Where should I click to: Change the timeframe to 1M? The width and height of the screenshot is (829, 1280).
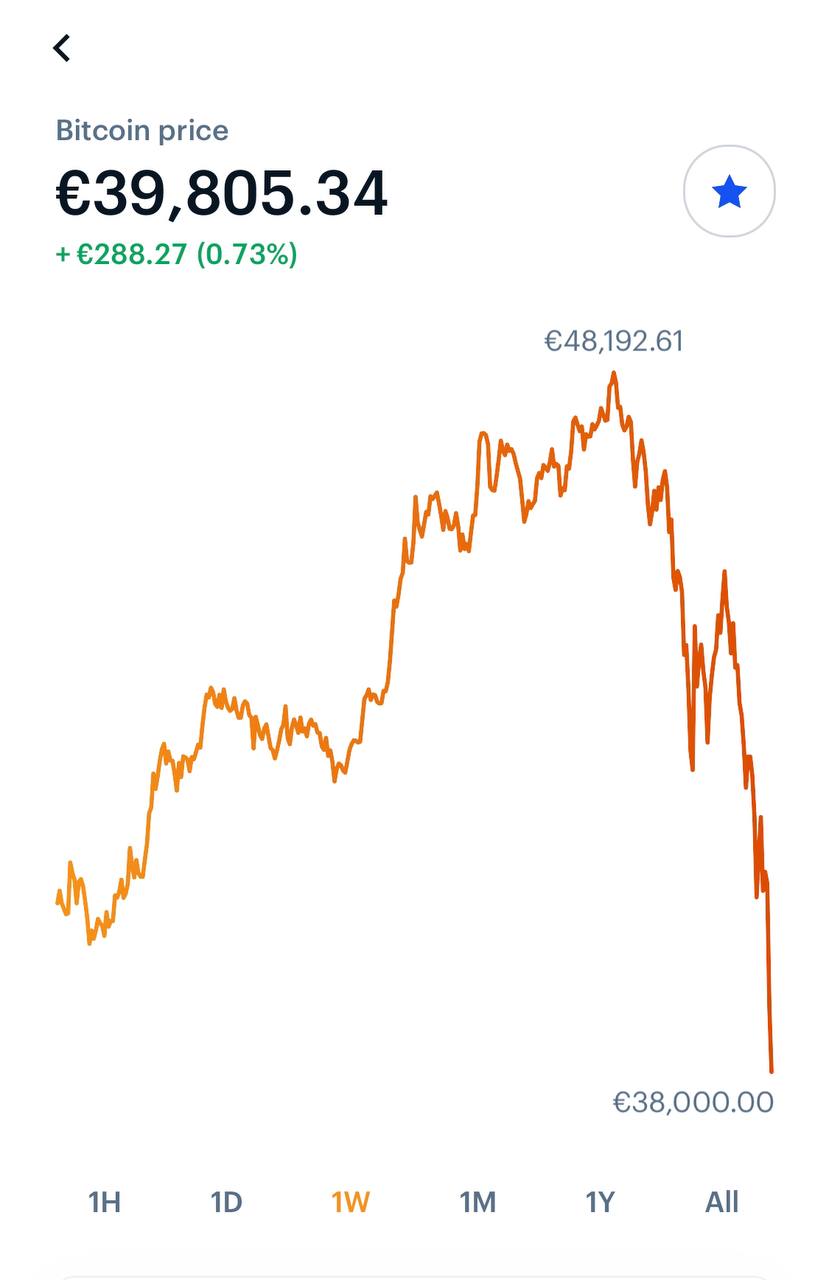pos(477,1201)
